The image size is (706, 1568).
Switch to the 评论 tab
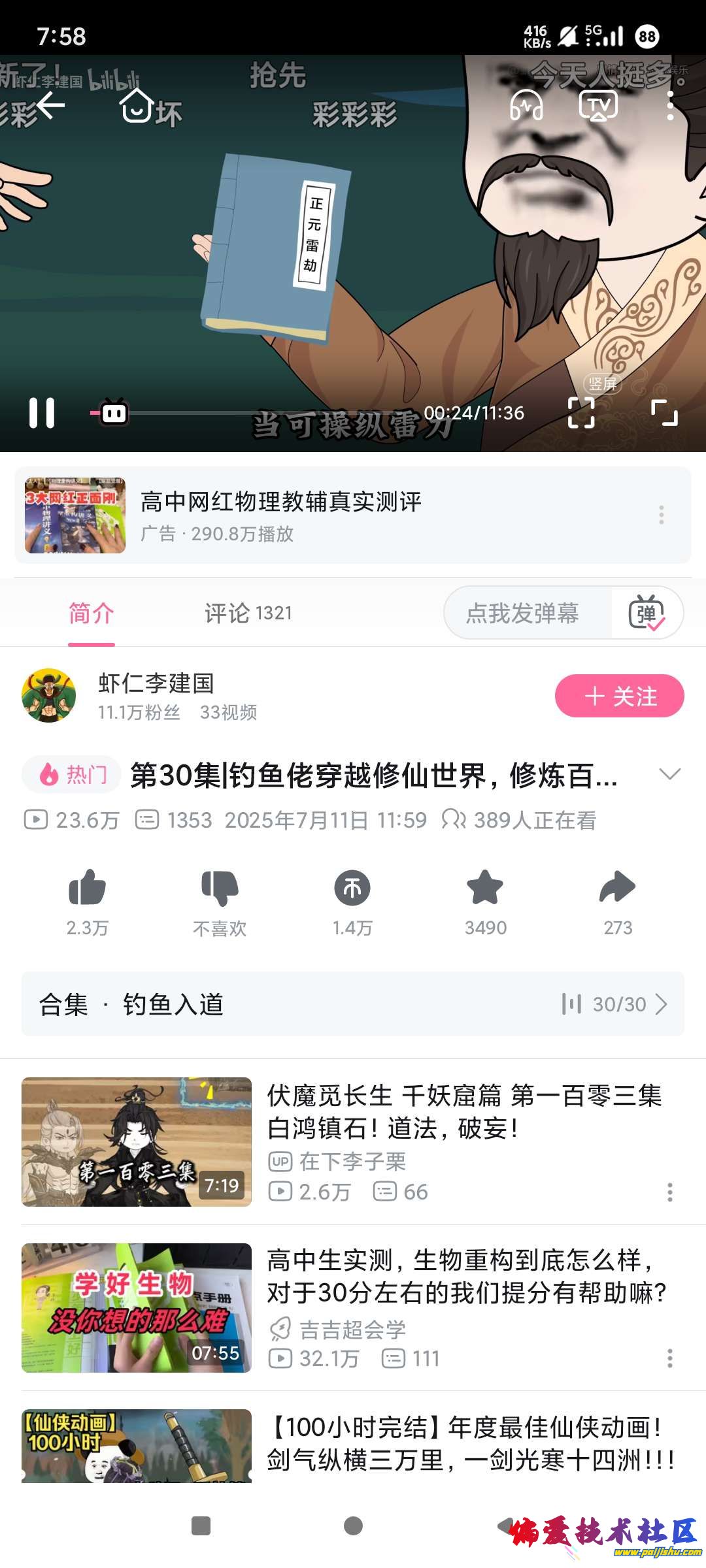pyautogui.click(x=248, y=613)
